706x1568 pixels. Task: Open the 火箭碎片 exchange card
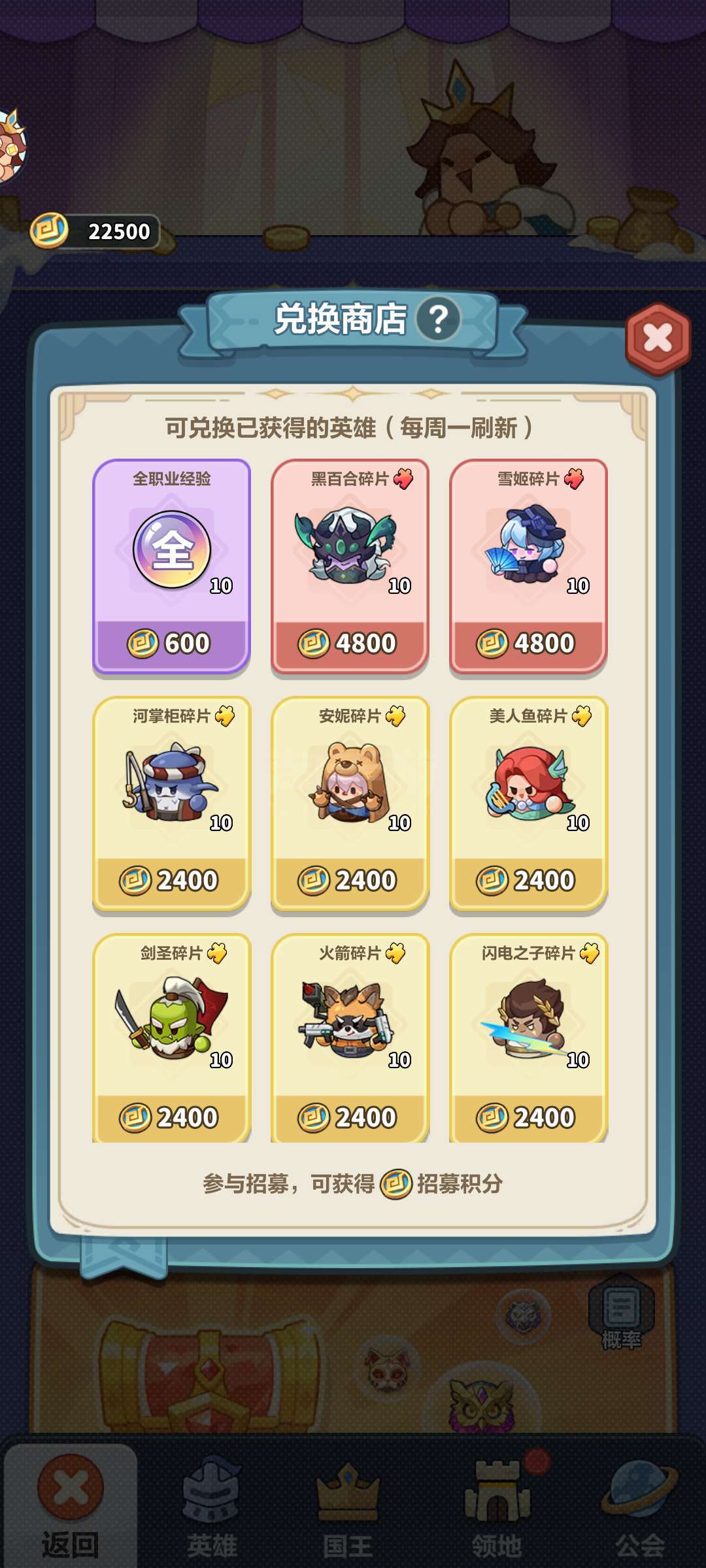(350, 1039)
